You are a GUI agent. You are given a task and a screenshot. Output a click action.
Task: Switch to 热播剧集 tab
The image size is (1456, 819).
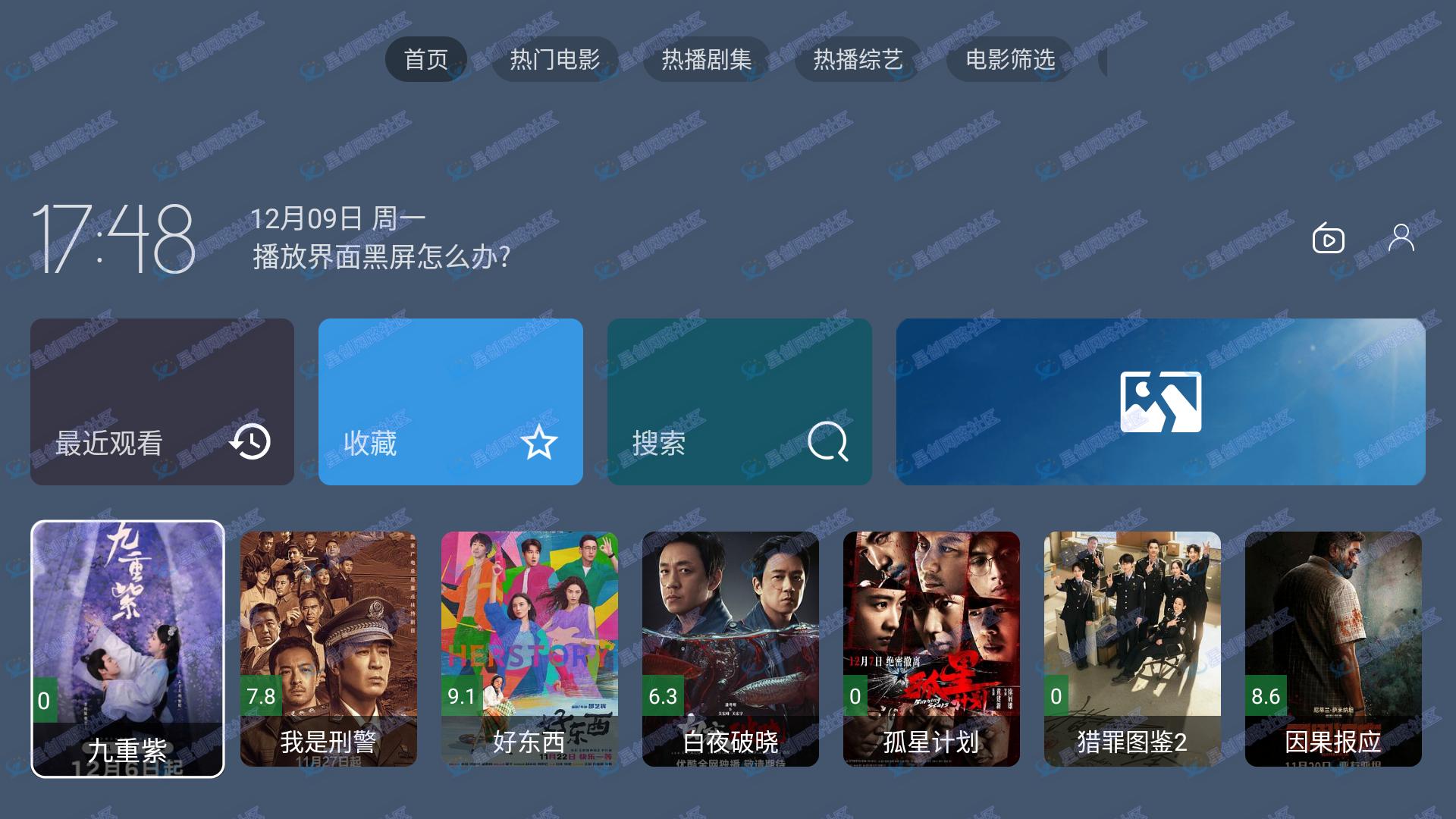point(706,59)
